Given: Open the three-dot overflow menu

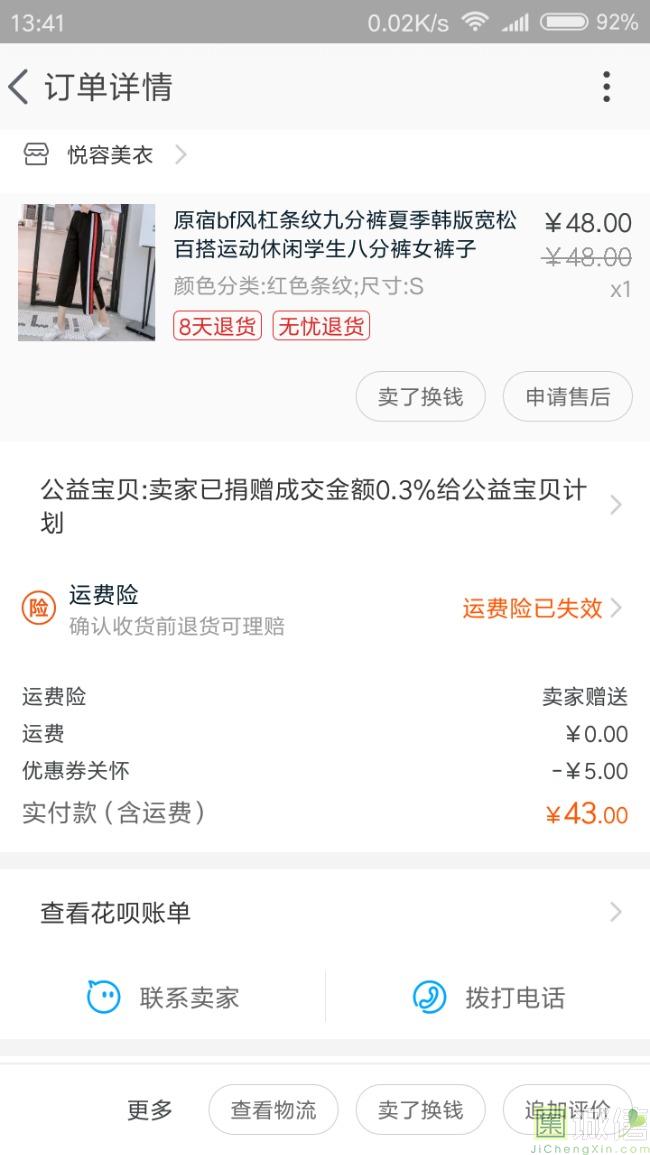Looking at the screenshot, I should [606, 87].
